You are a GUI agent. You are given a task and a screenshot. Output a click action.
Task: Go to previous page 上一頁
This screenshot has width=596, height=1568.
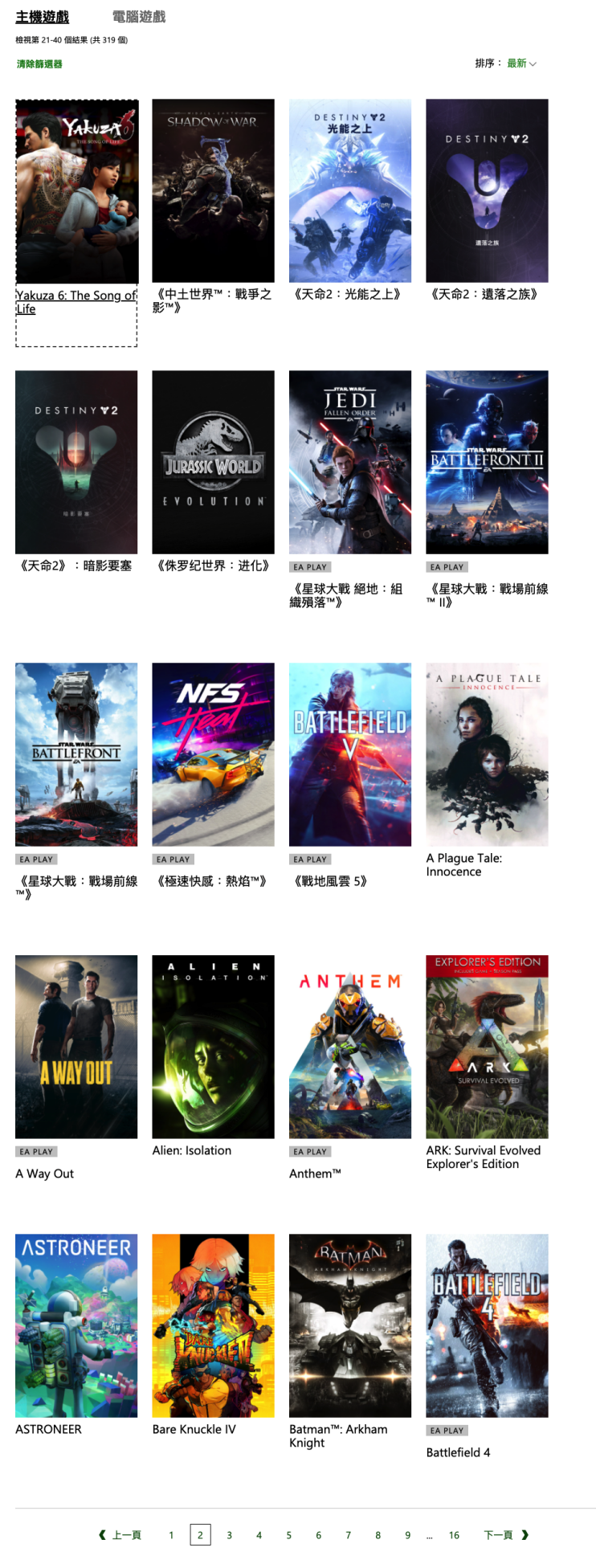pyautogui.click(x=120, y=1535)
